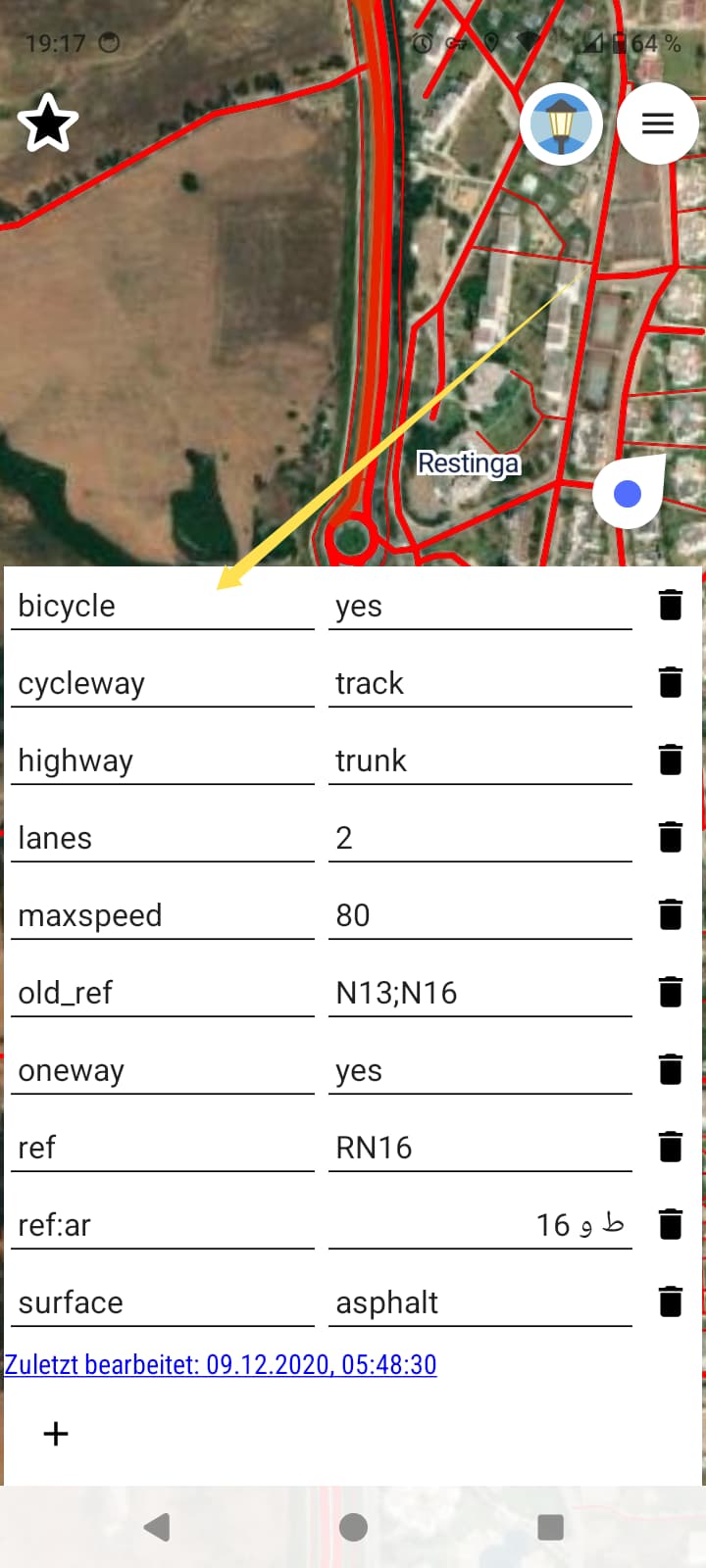Open the hamburger menu

tap(657, 123)
